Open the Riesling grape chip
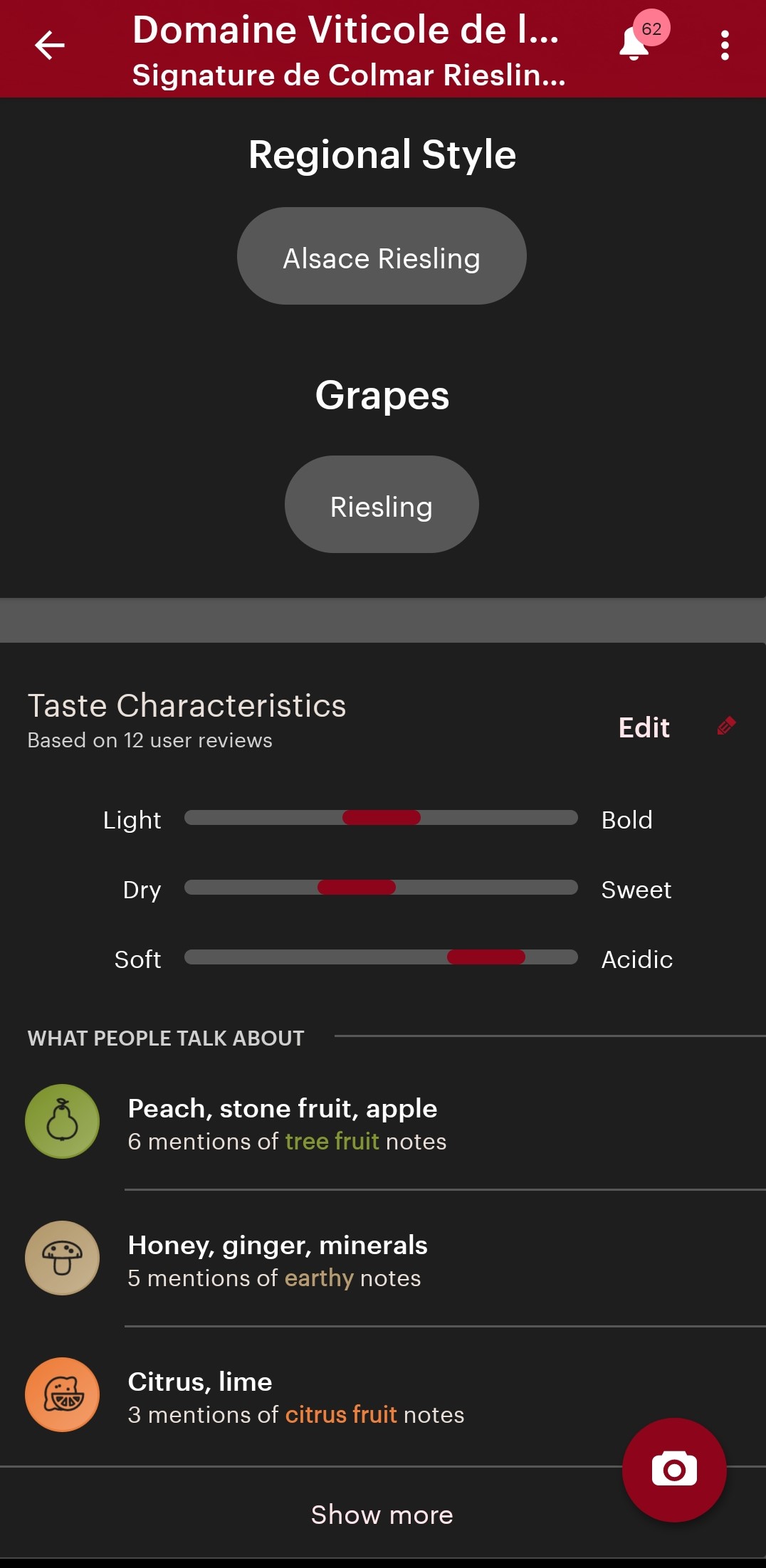 point(382,505)
